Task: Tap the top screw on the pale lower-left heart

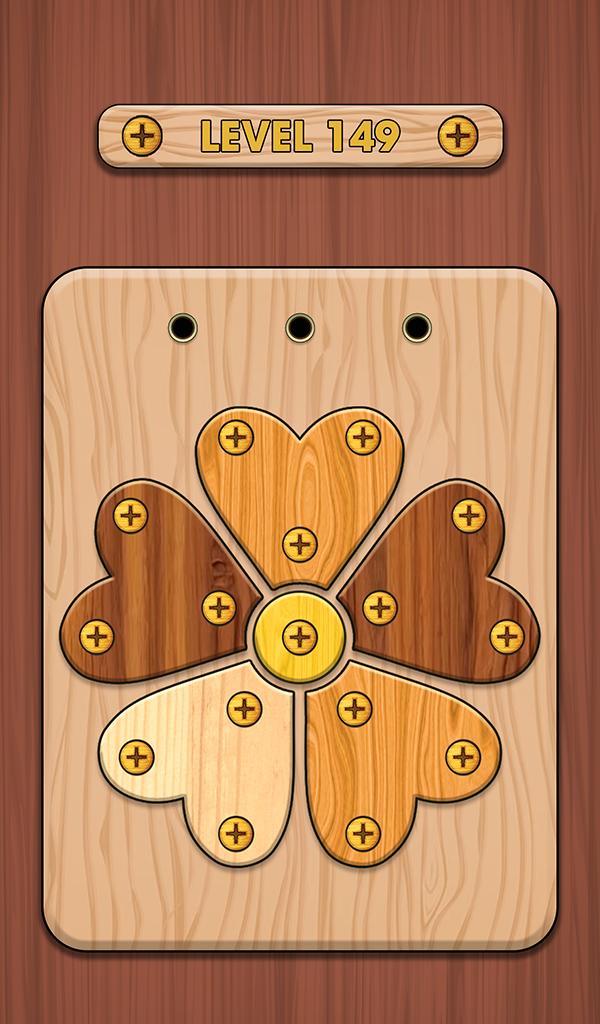Action: [x=244, y=709]
